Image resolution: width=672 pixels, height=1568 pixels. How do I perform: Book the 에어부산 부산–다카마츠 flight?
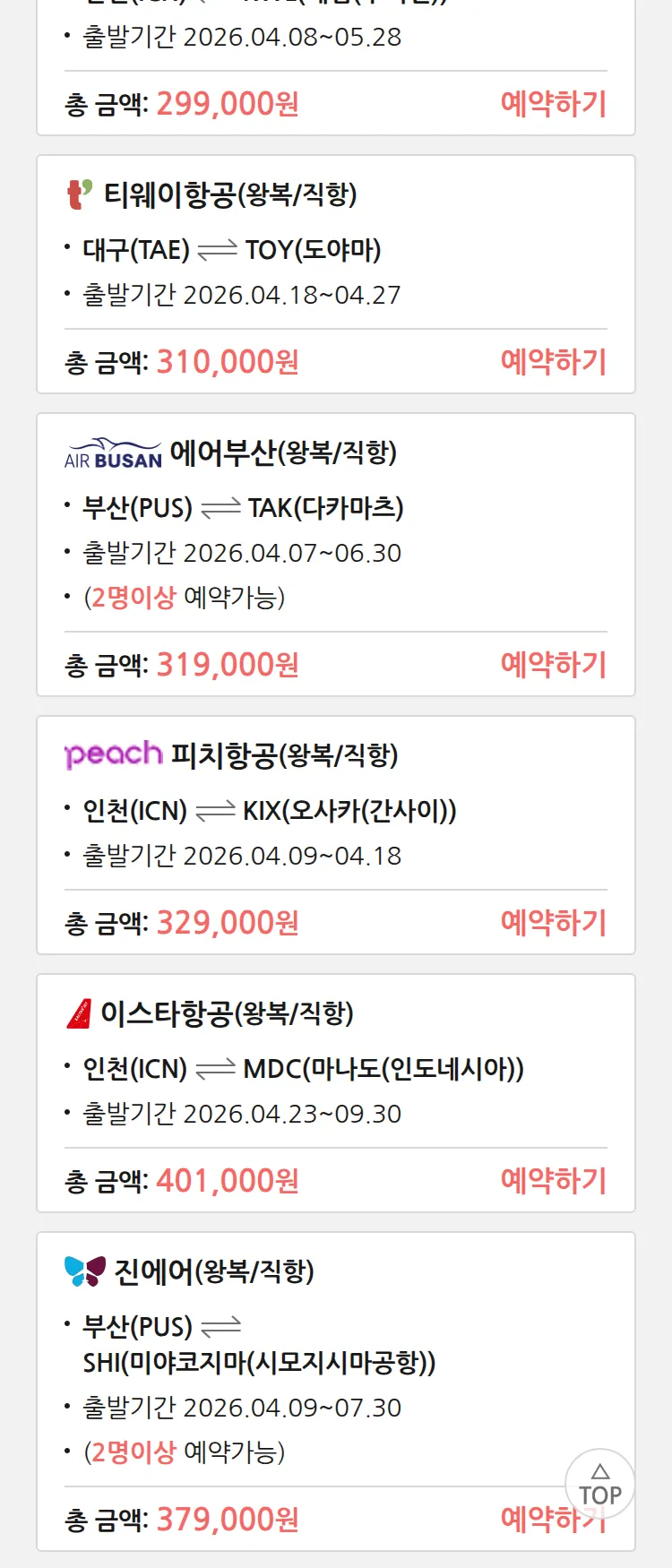pyautogui.click(x=553, y=665)
